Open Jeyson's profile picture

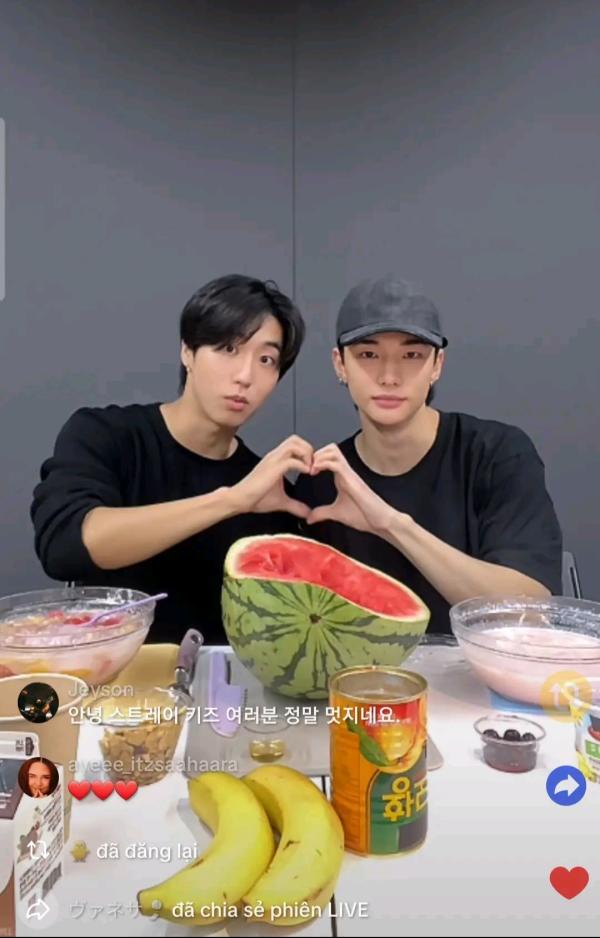click(38, 702)
